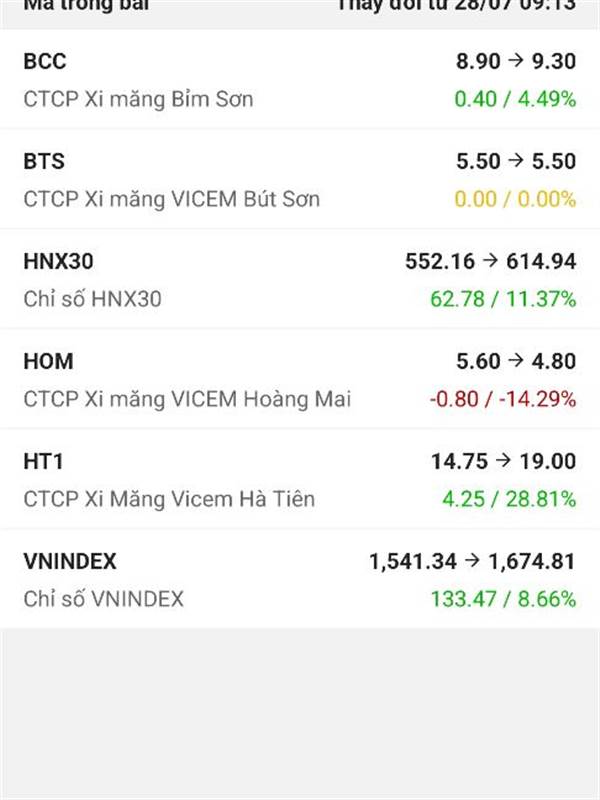
Task: Open the BCC stock row
Action: pyautogui.click(x=300, y=80)
